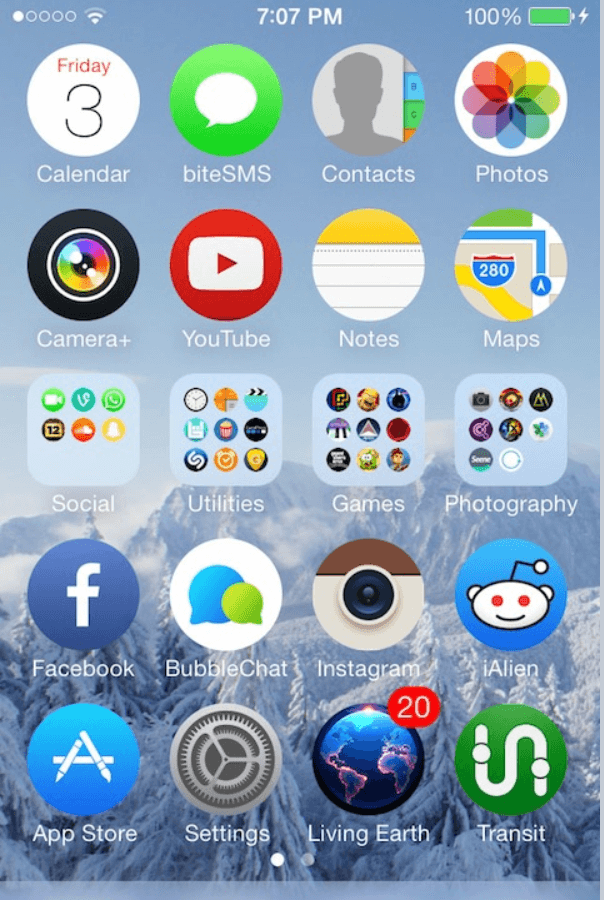The height and width of the screenshot is (900, 604).
Task: Launch Camera+ app
Action: [x=83, y=265]
